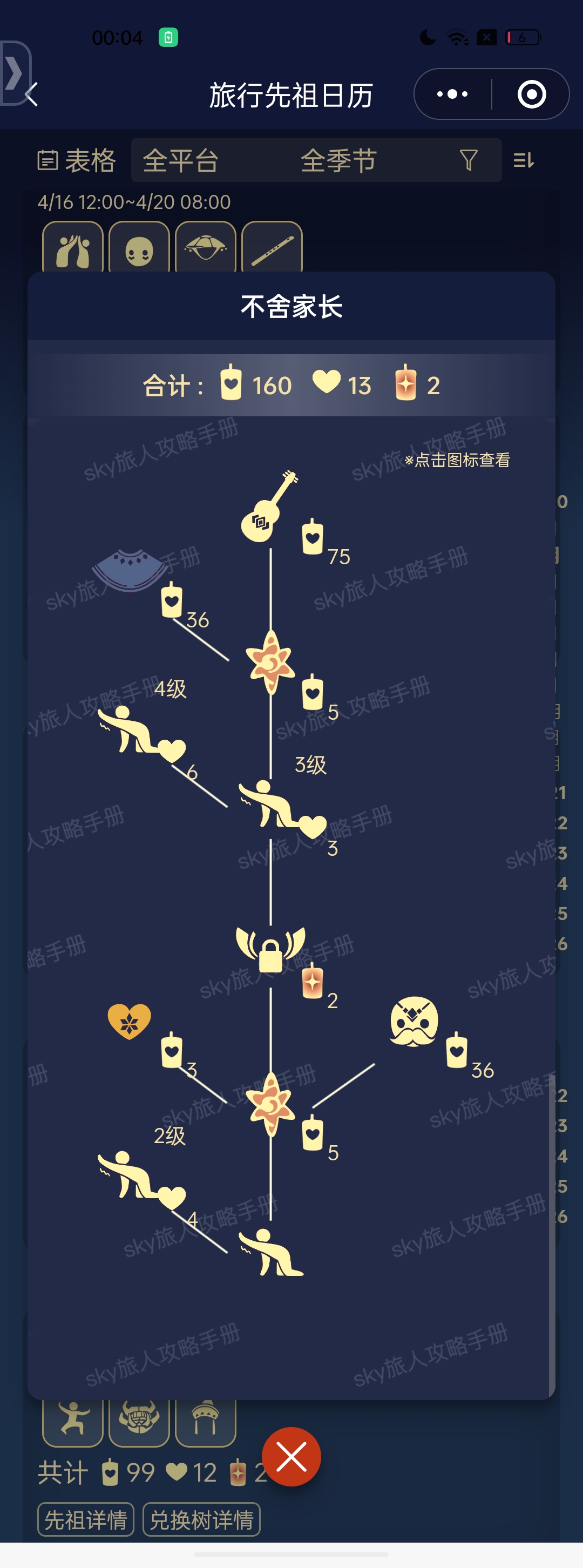583x1568 pixels.
Task: Open 先祖详情 details
Action: click(x=86, y=1520)
